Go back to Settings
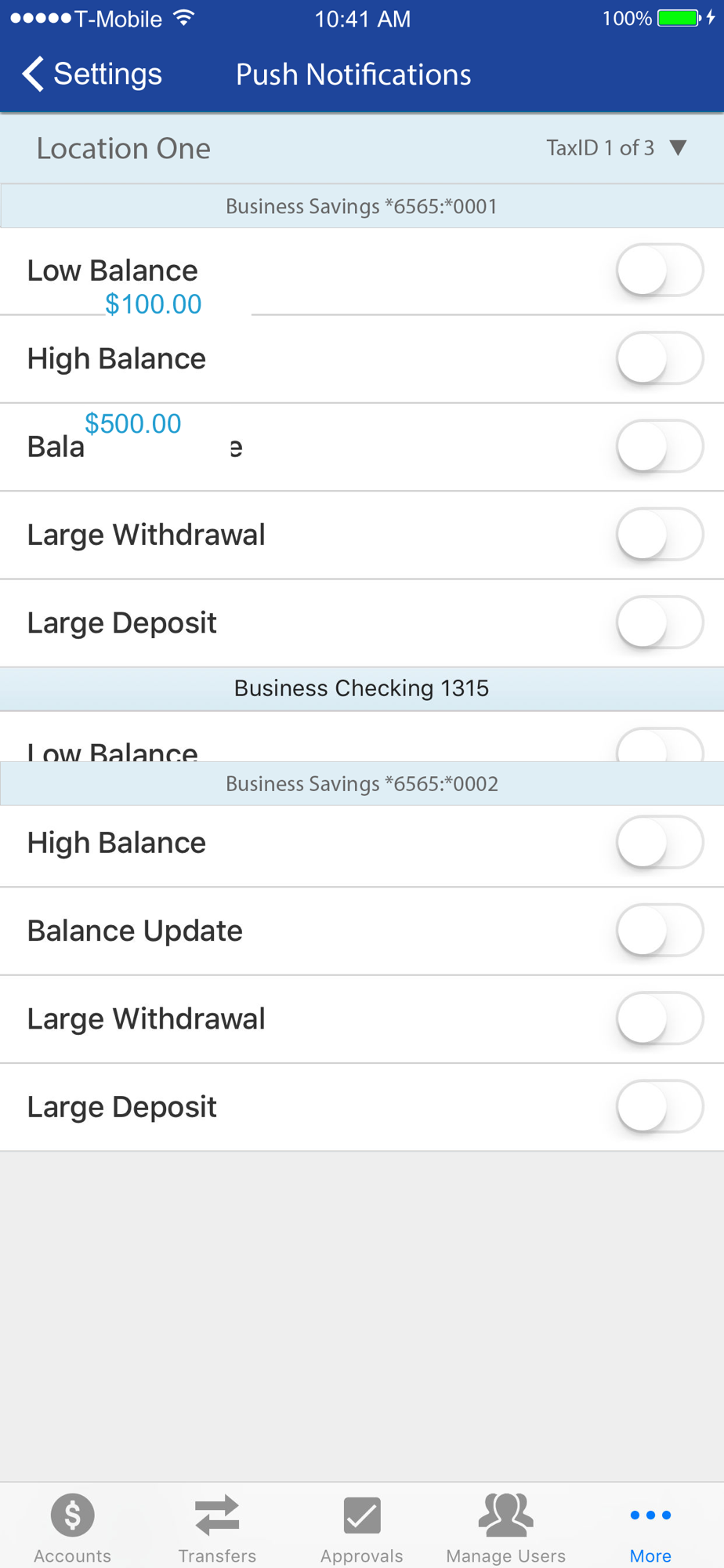The image size is (724, 1568). pyautogui.click(x=91, y=74)
